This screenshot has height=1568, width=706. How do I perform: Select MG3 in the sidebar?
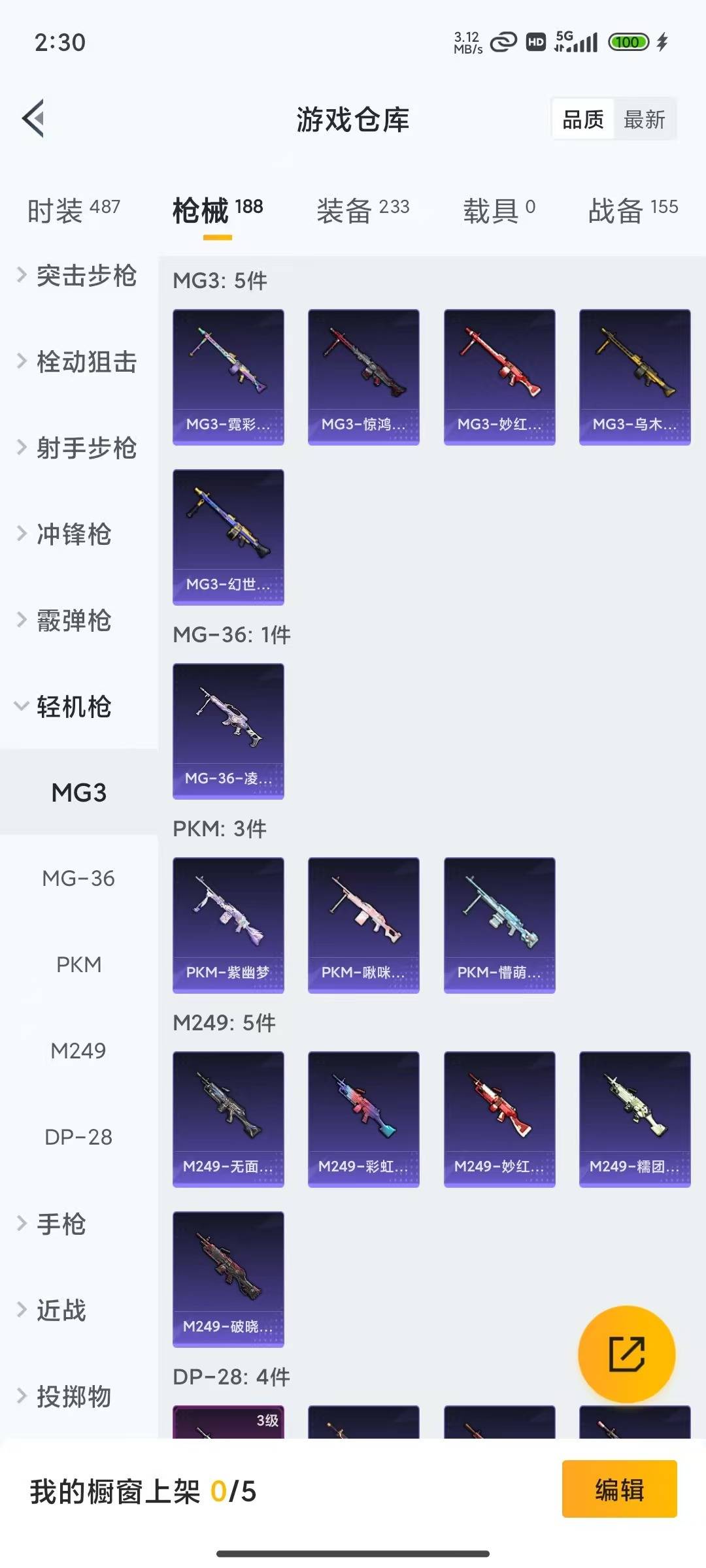pyautogui.click(x=80, y=792)
